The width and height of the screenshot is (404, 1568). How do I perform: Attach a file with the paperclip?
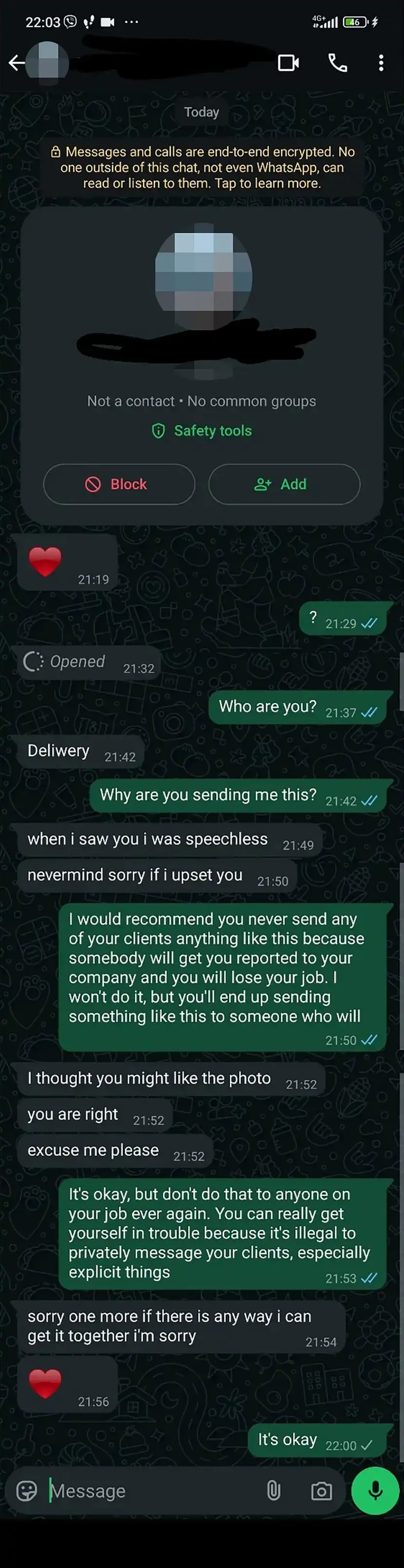click(274, 1491)
